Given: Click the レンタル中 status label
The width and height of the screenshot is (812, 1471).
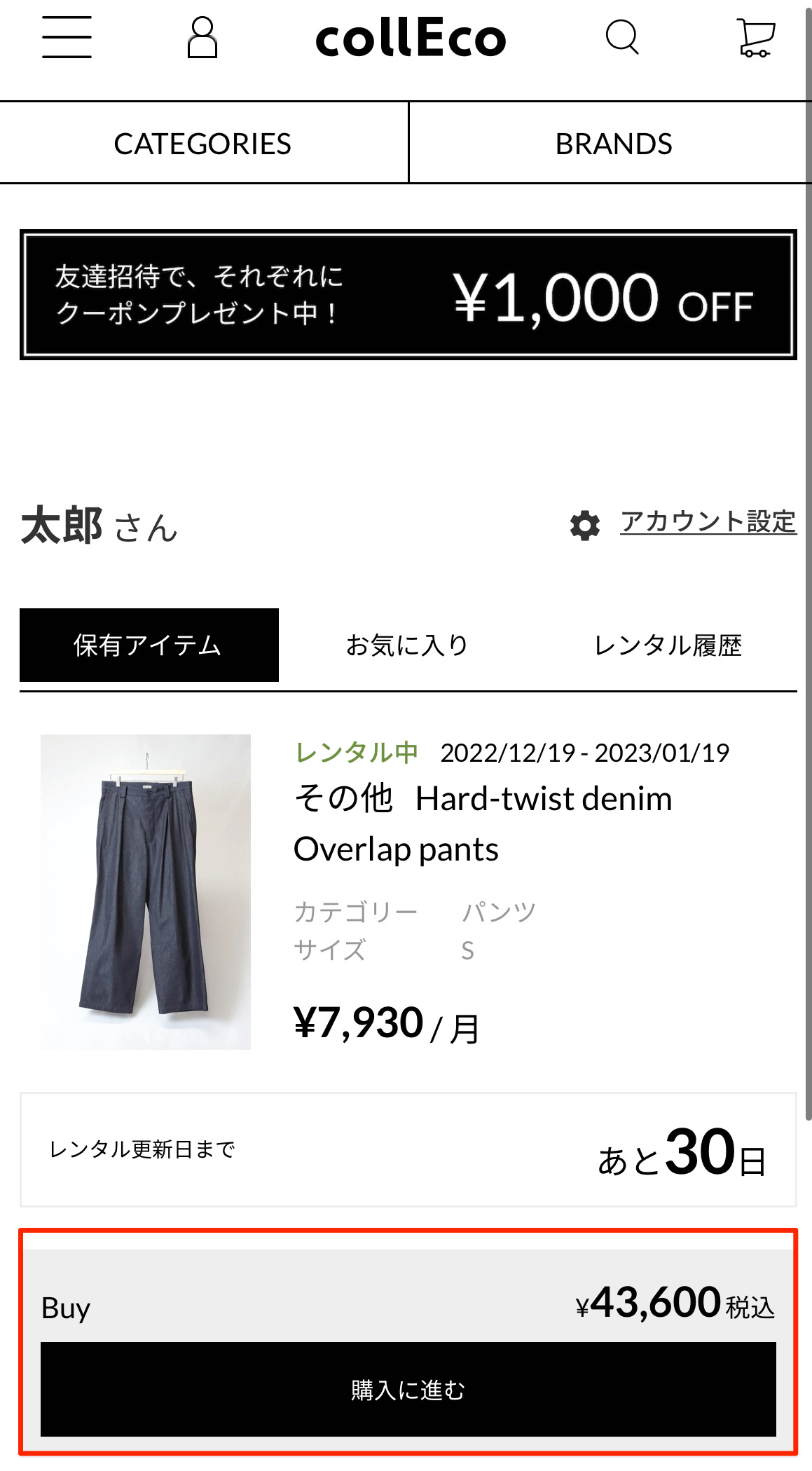Looking at the screenshot, I should coord(354,753).
